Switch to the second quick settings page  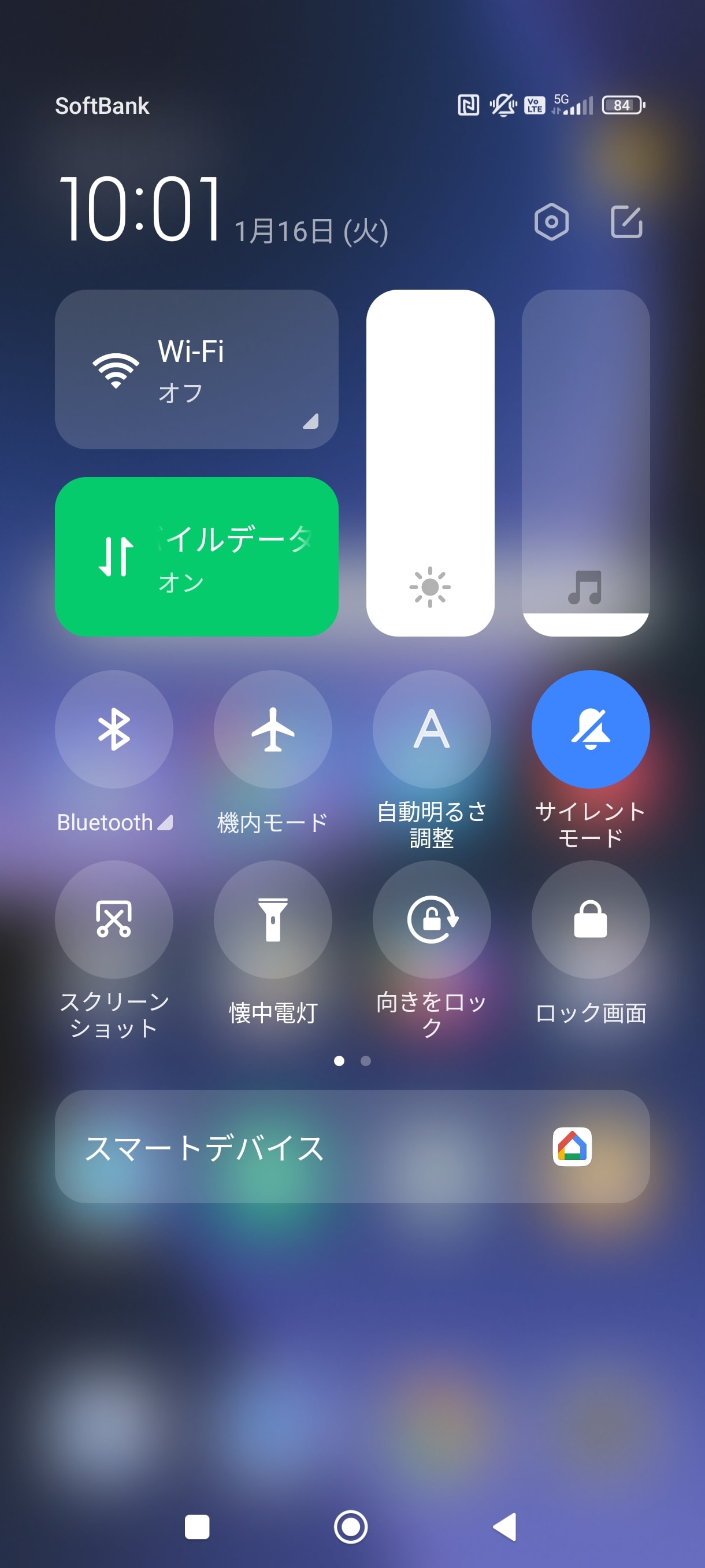tap(365, 1062)
